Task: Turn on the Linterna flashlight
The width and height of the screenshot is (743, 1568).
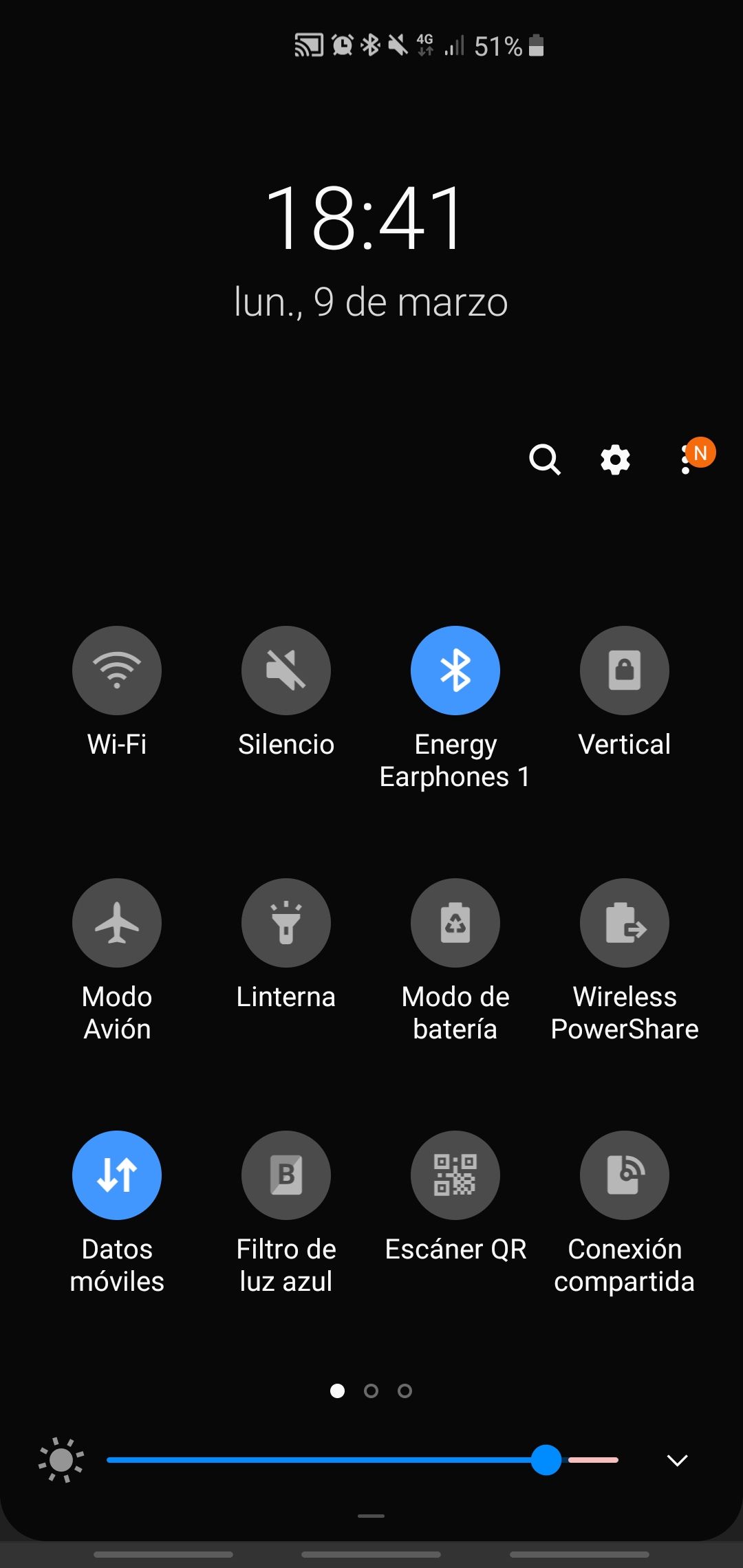Action: [286, 923]
